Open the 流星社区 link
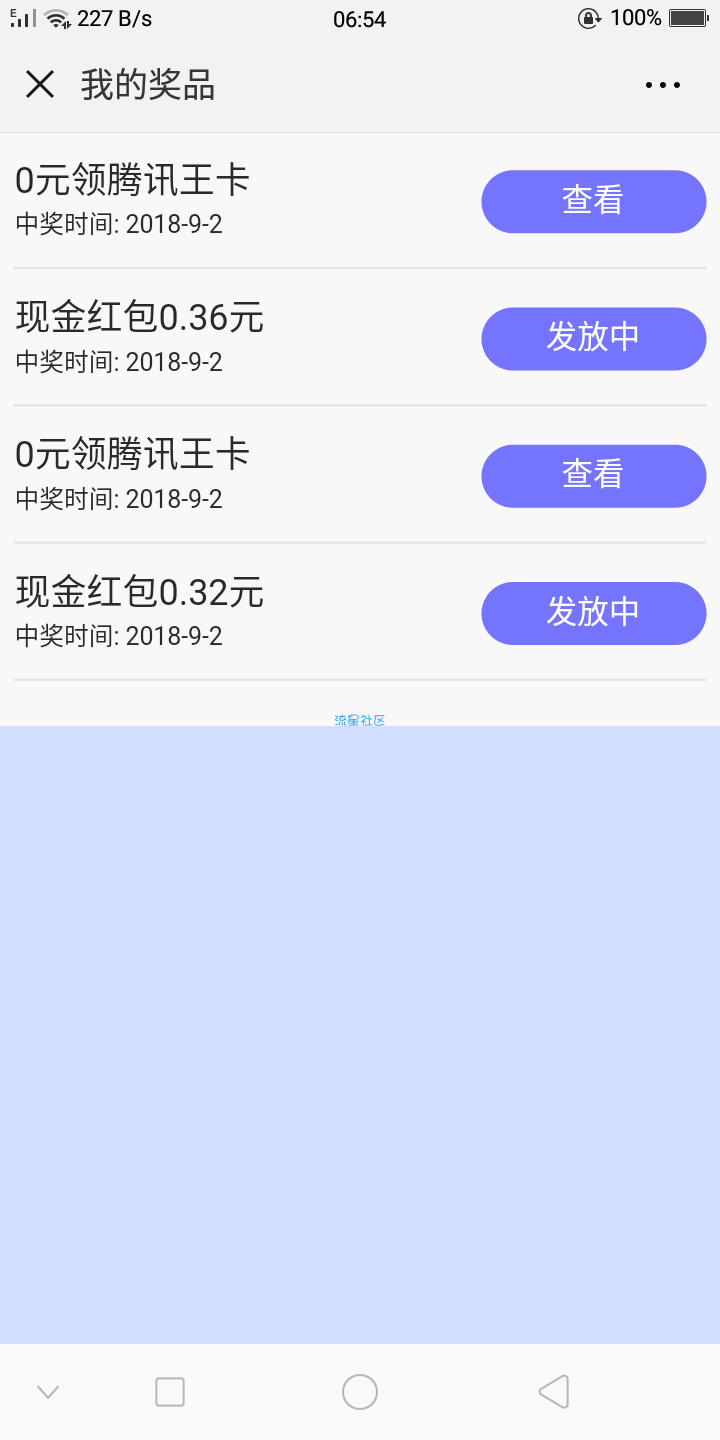The width and height of the screenshot is (720, 1440). tap(360, 719)
